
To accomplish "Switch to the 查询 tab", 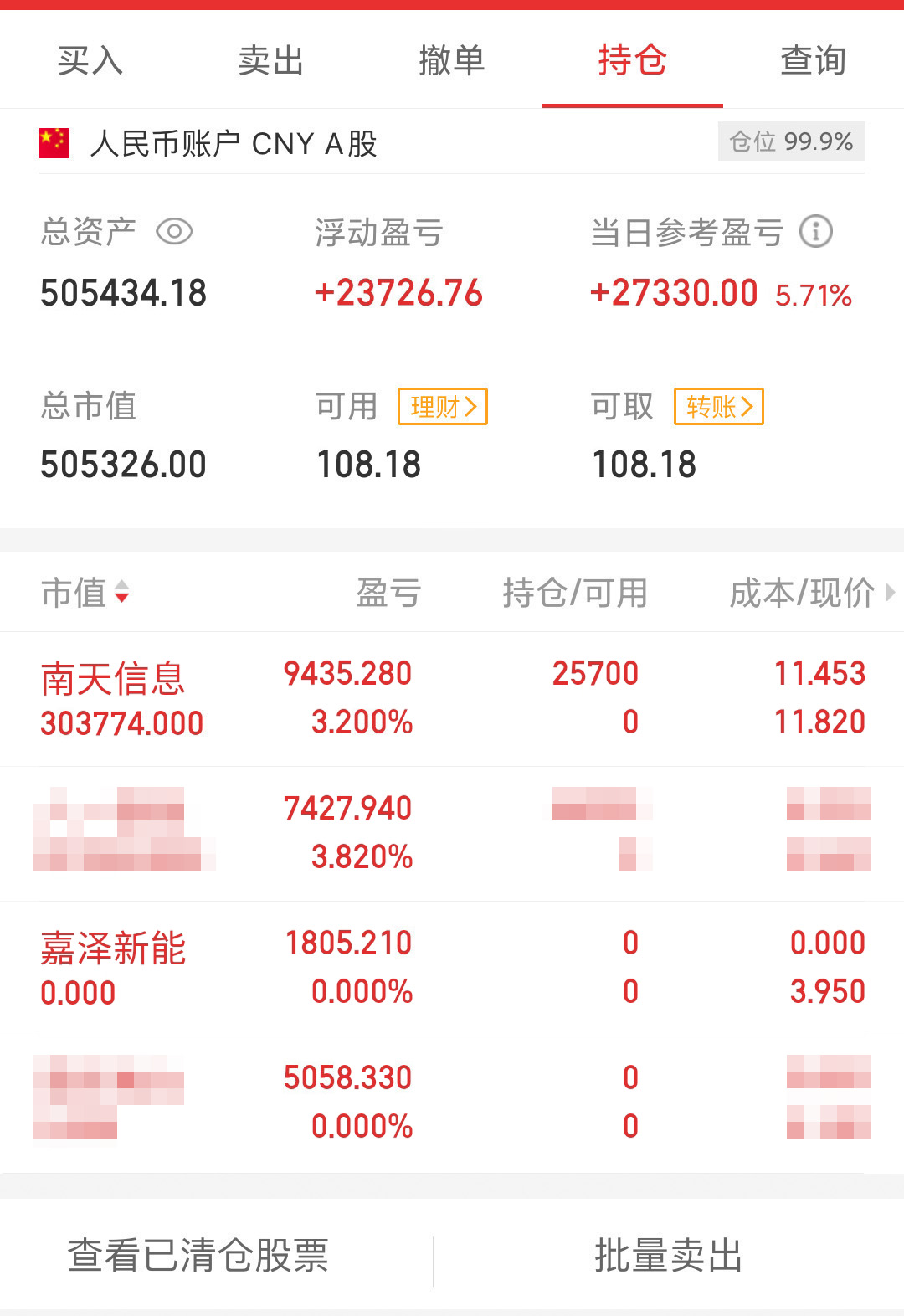I will pyautogui.click(x=813, y=60).
